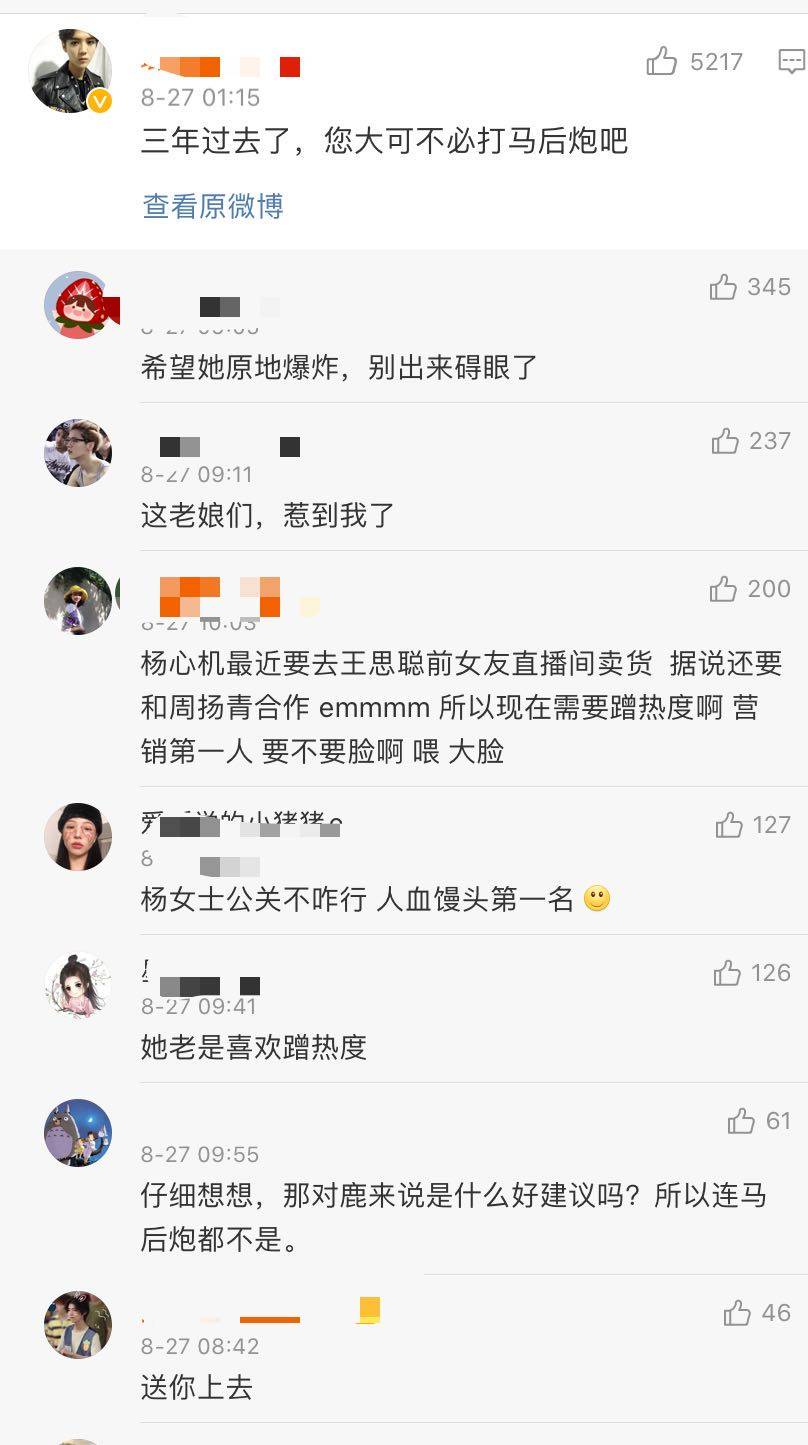The image size is (808, 1445).
Task: Open avatar of the 送你上去 commenter
Action: click(x=78, y=1325)
